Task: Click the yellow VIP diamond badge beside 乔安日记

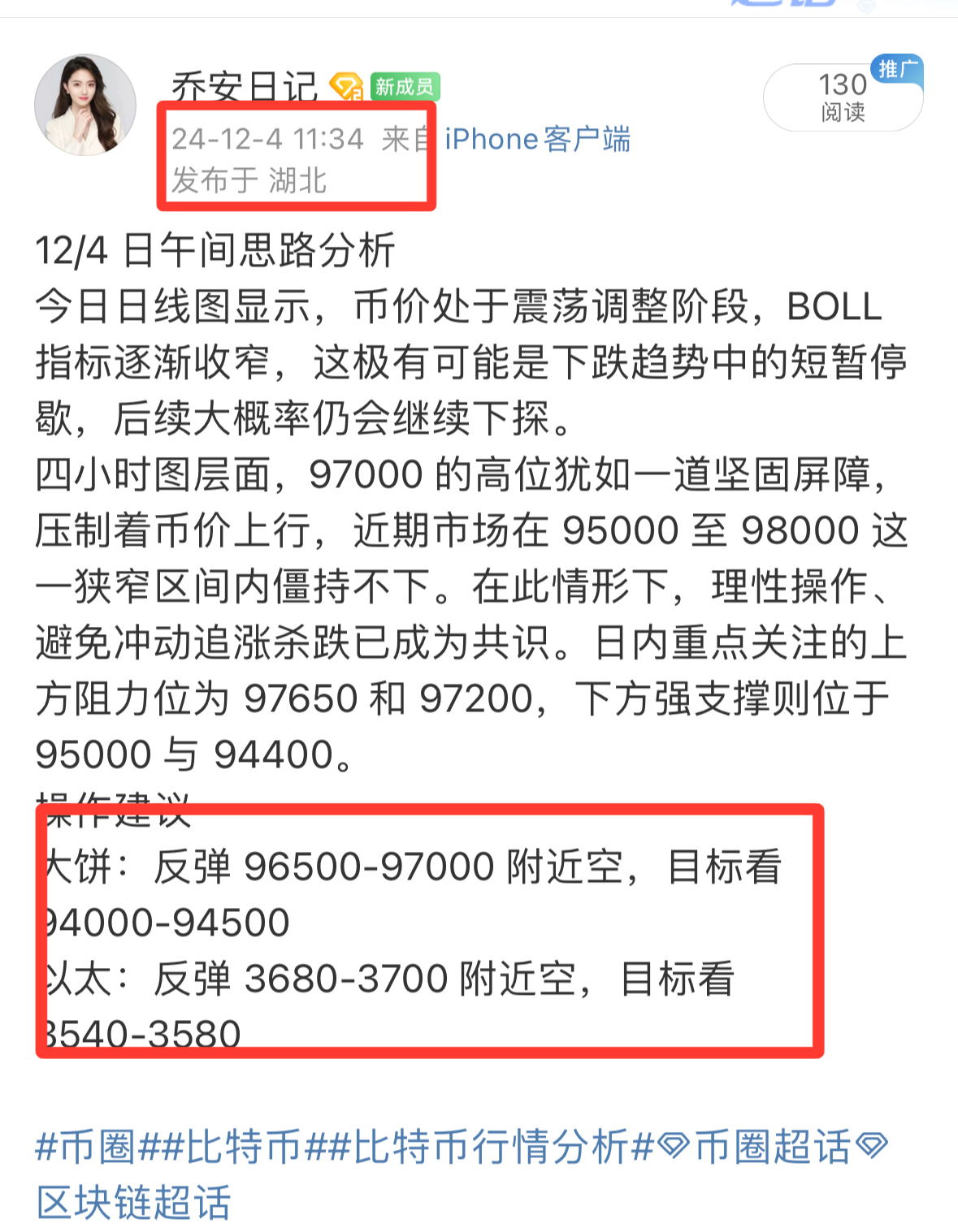Action: click(x=346, y=84)
